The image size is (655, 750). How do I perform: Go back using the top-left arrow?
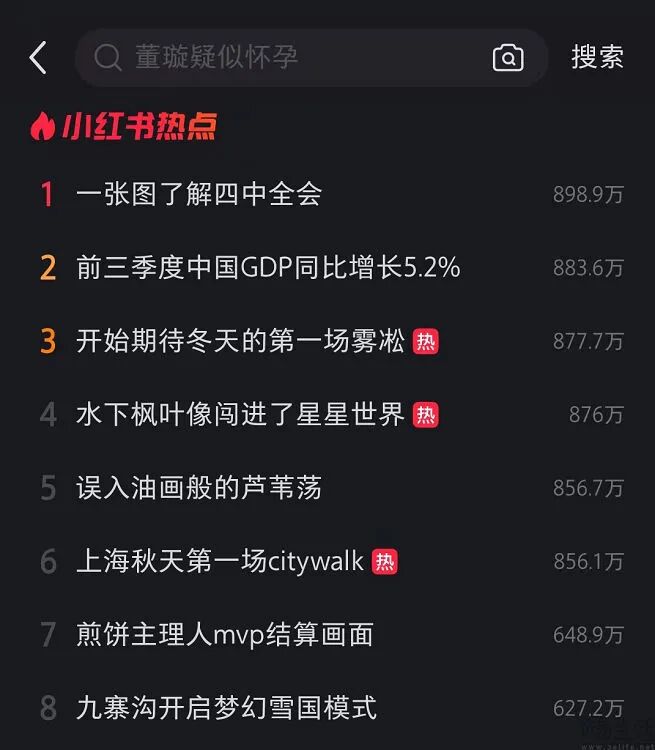[x=38, y=57]
